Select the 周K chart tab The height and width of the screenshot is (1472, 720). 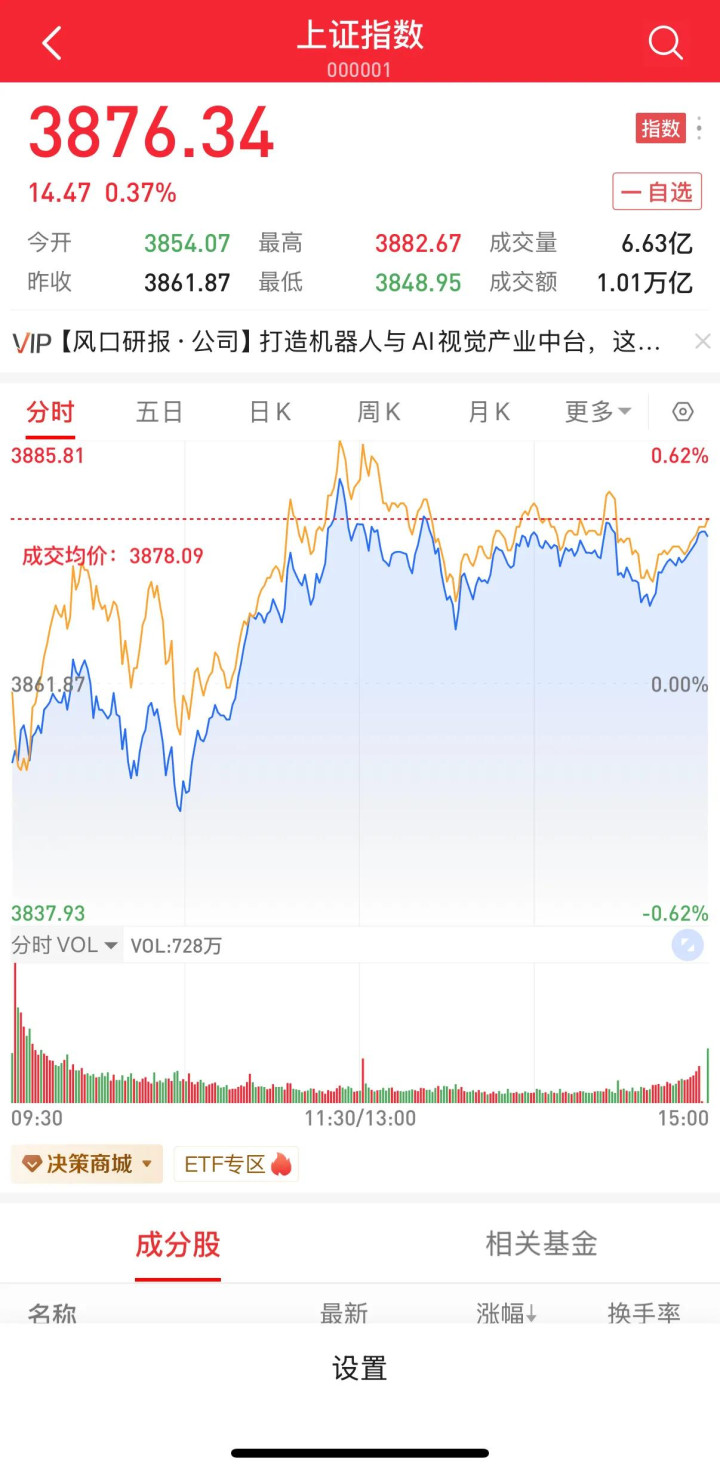coord(378,412)
